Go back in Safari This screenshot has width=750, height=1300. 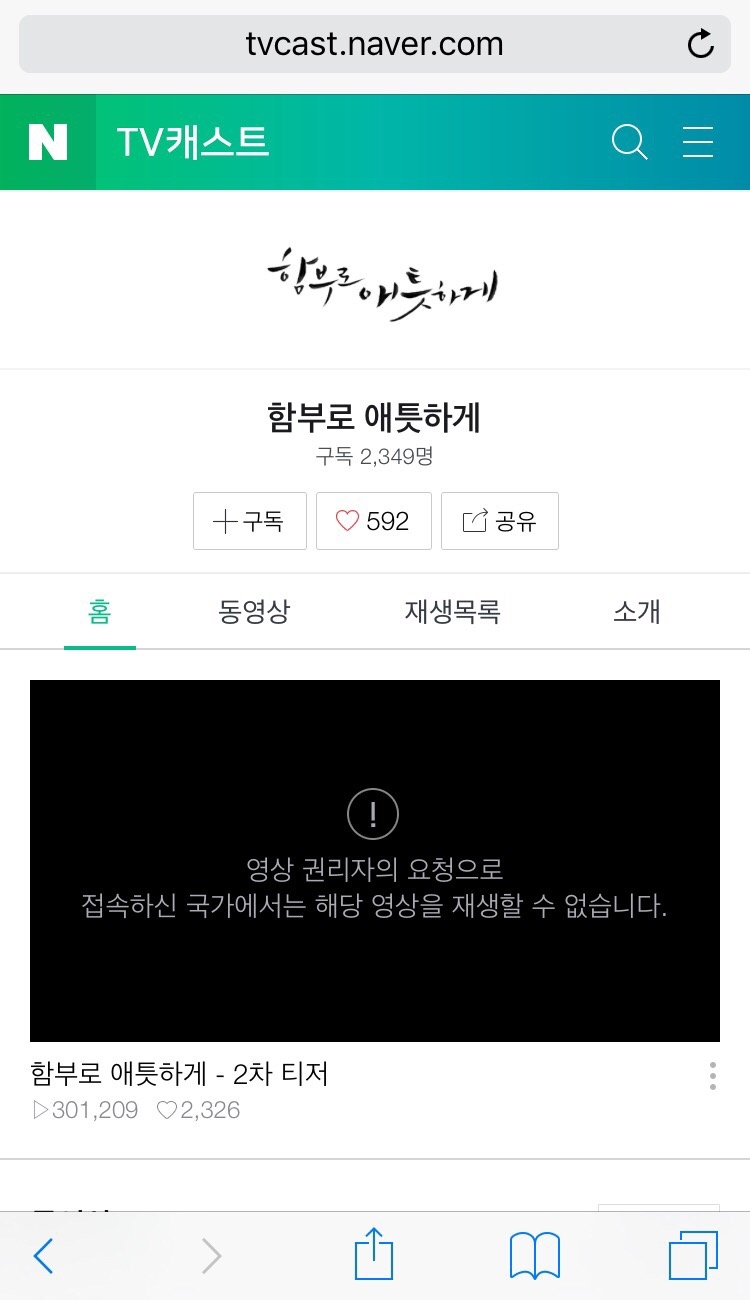click(x=43, y=1255)
